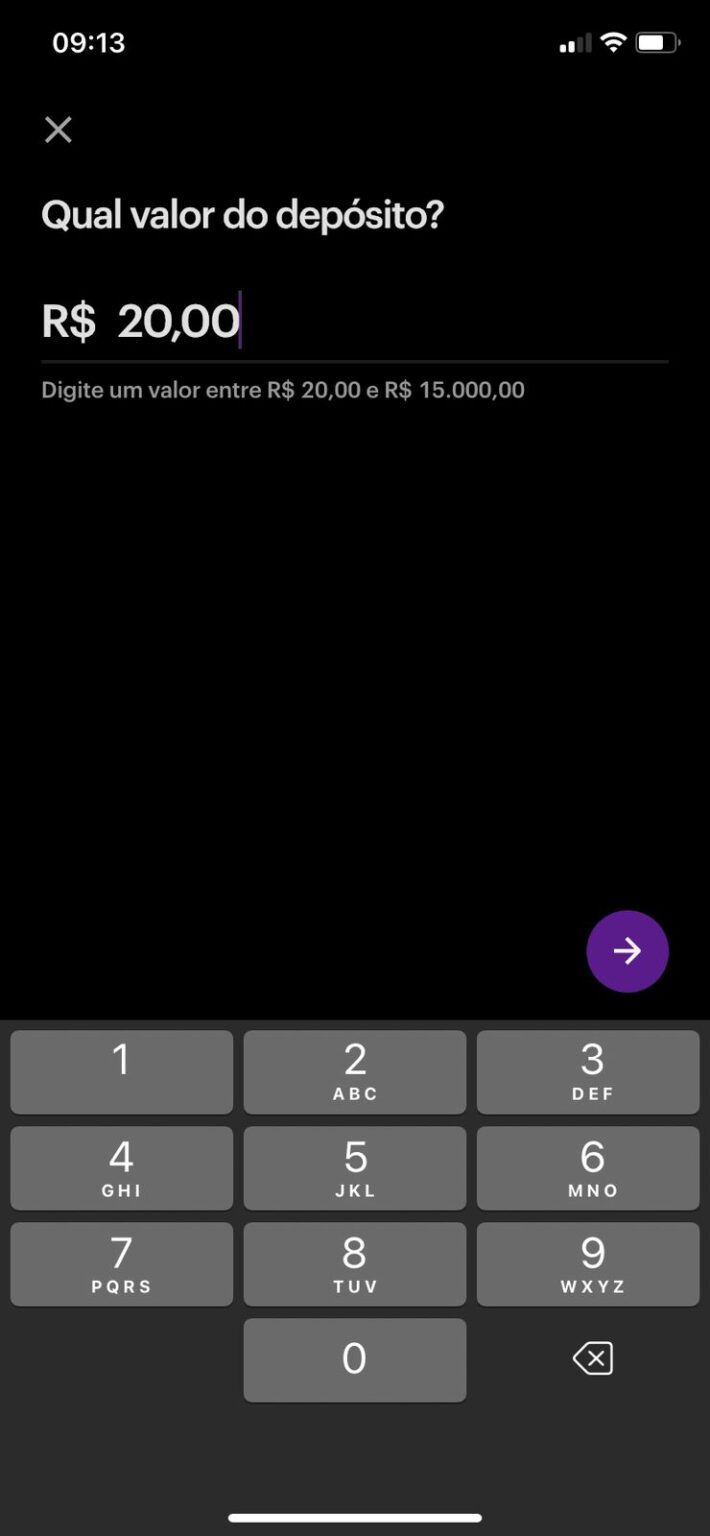Type digit 5 on the numeric keypad
Viewport: 710px width, 1536px height.
coord(355,1168)
